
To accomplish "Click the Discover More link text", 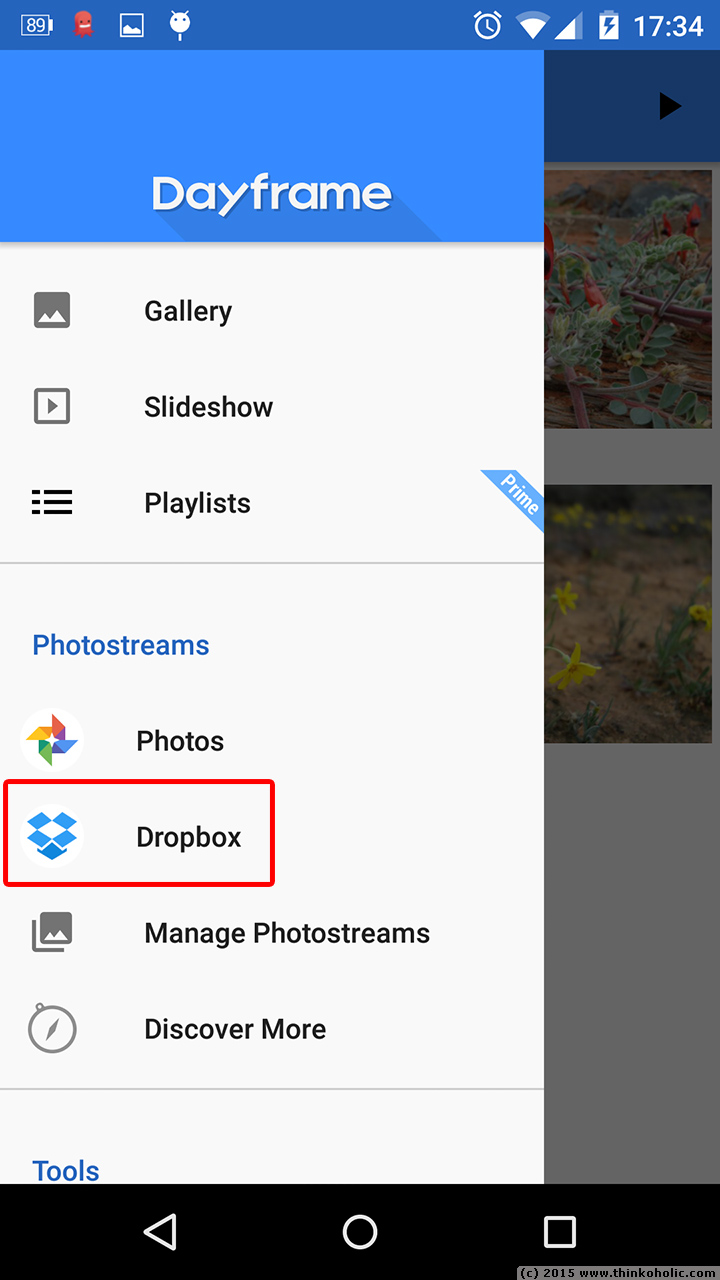I will pos(235,1028).
